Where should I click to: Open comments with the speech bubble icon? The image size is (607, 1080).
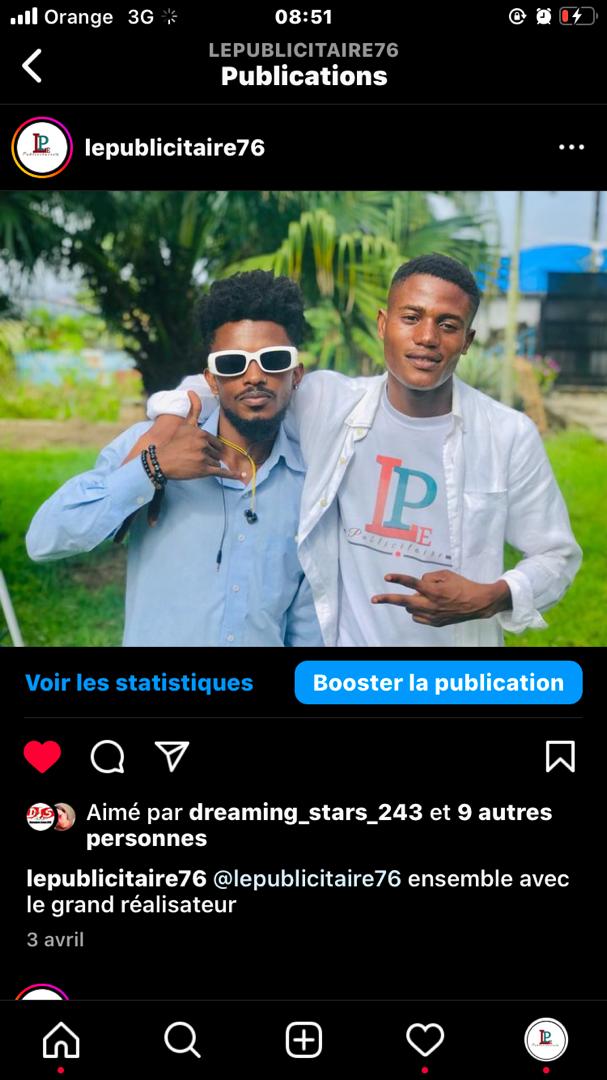click(x=107, y=757)
